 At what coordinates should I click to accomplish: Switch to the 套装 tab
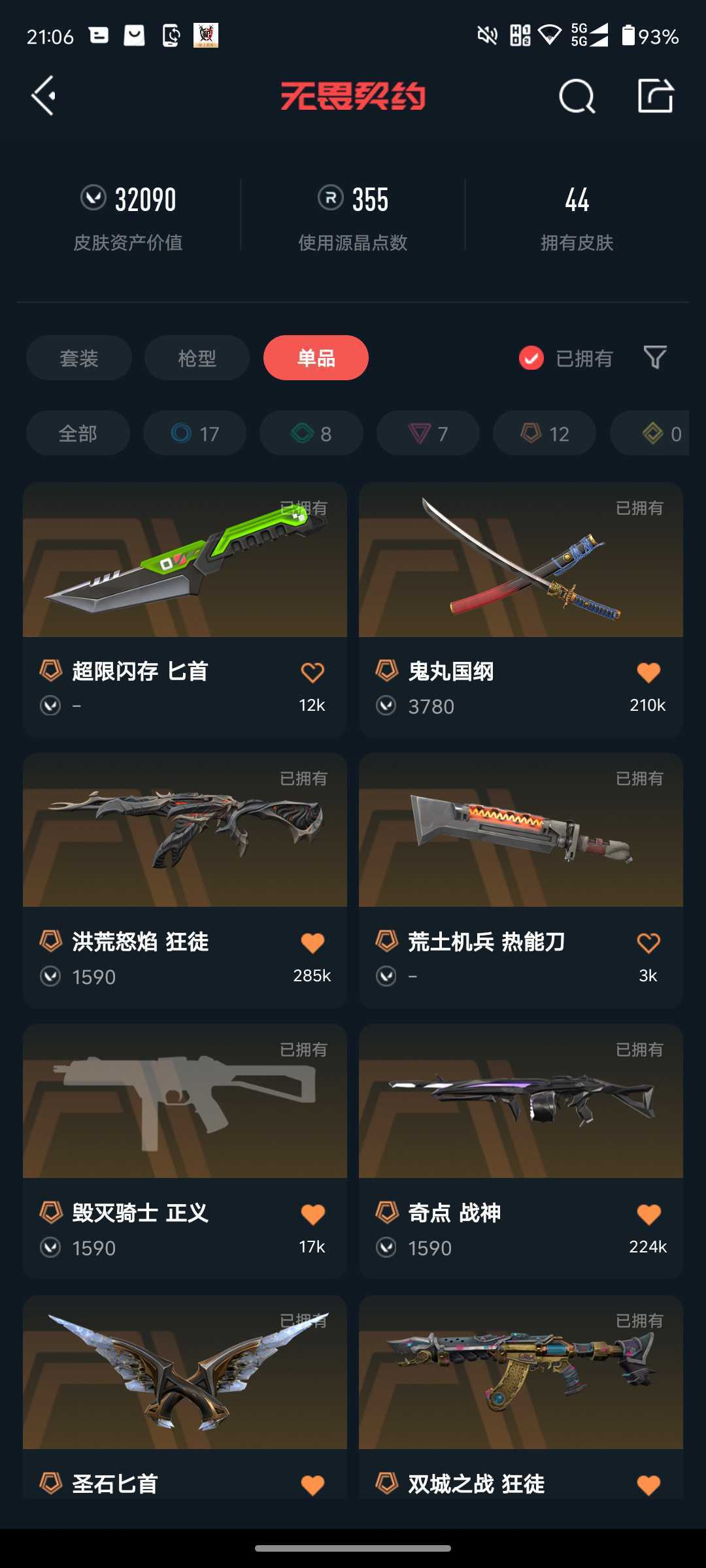[x=80, y=357]
